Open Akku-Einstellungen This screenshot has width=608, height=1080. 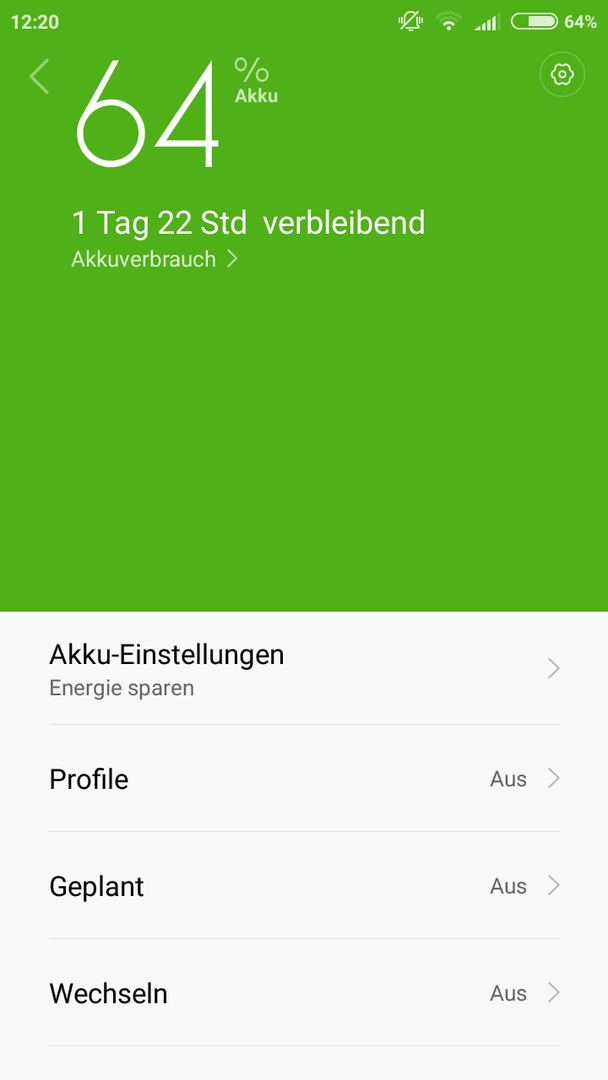304,668
